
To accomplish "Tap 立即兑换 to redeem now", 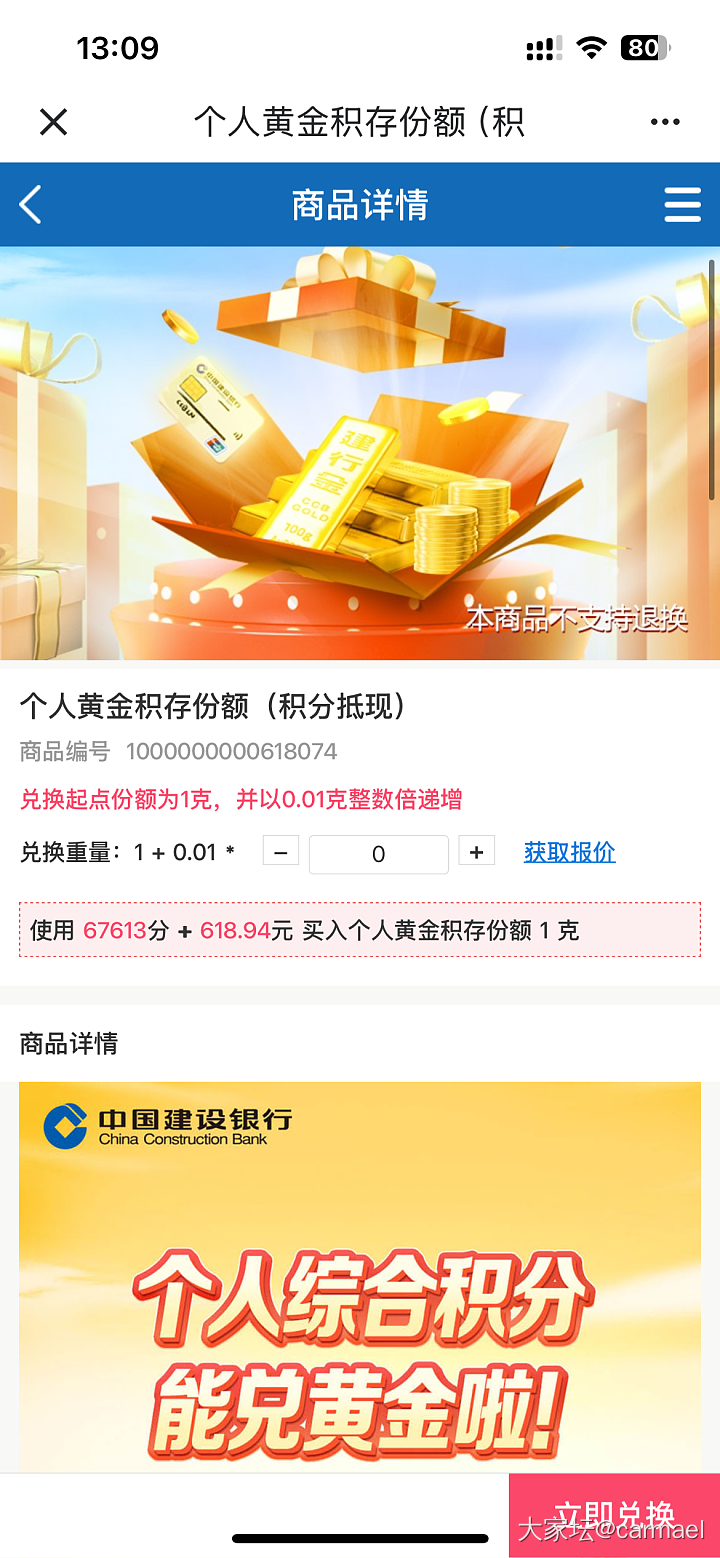I will pyautogui.click(x=614, y=1514).
